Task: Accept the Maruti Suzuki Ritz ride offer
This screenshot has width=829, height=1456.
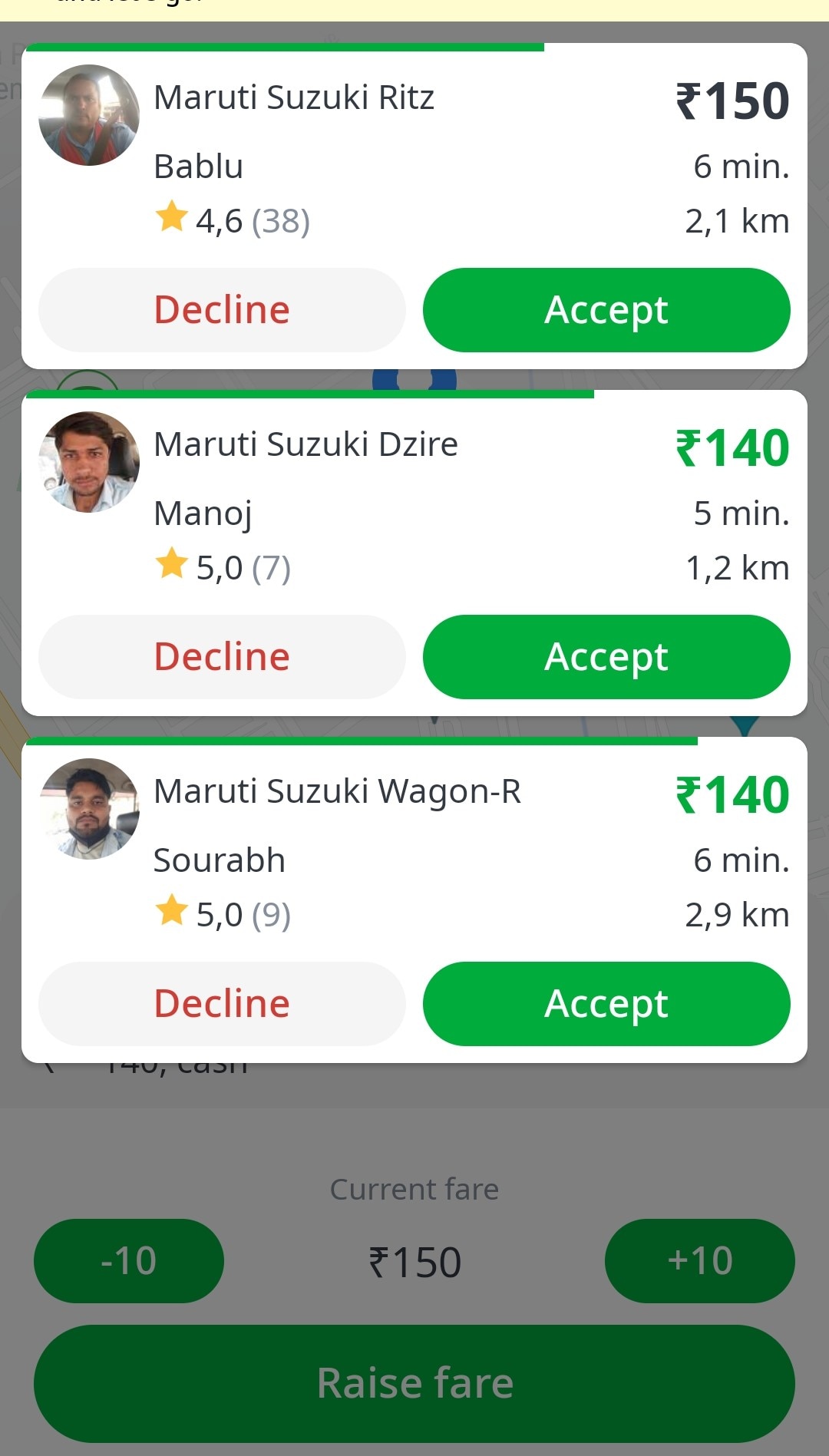Action: [606, 310]
